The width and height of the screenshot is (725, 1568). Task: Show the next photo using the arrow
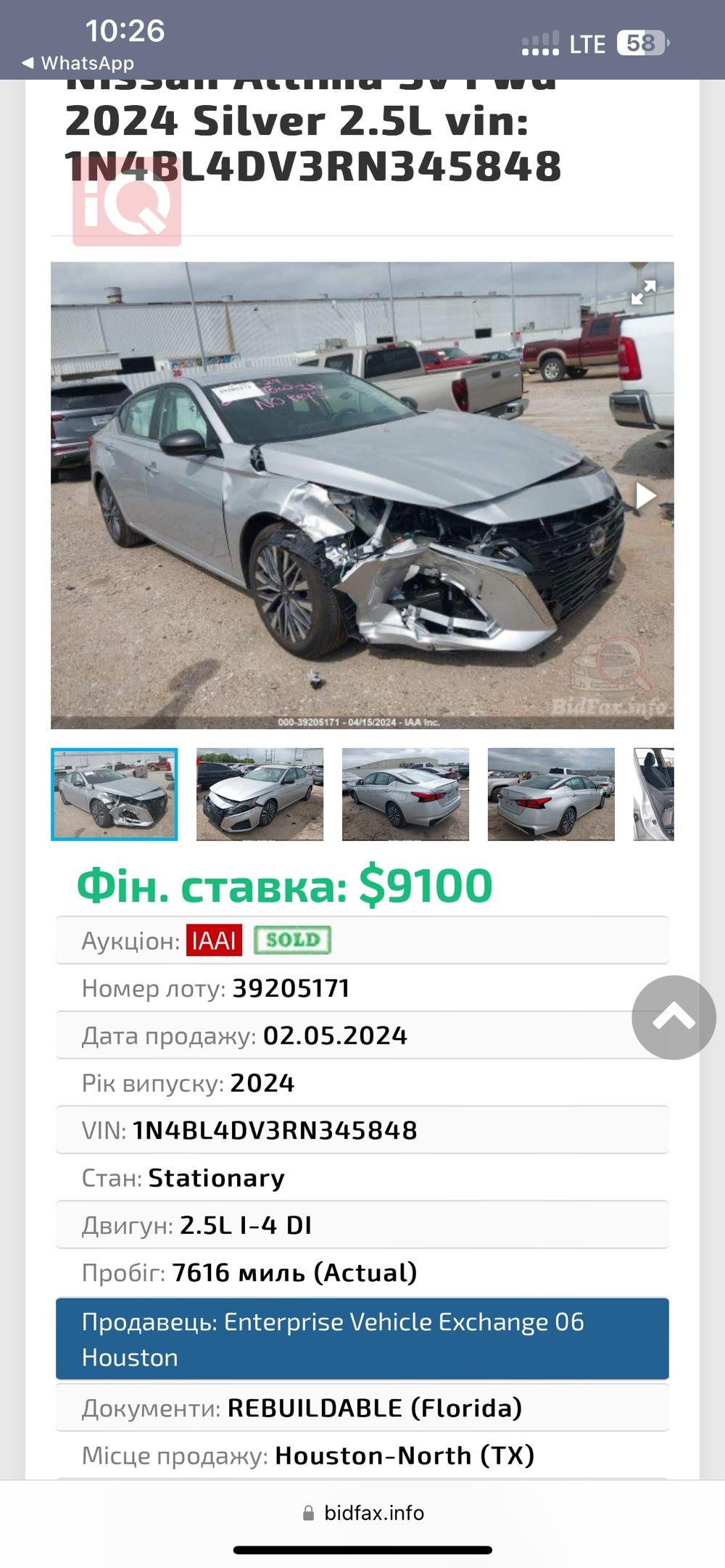645,494
